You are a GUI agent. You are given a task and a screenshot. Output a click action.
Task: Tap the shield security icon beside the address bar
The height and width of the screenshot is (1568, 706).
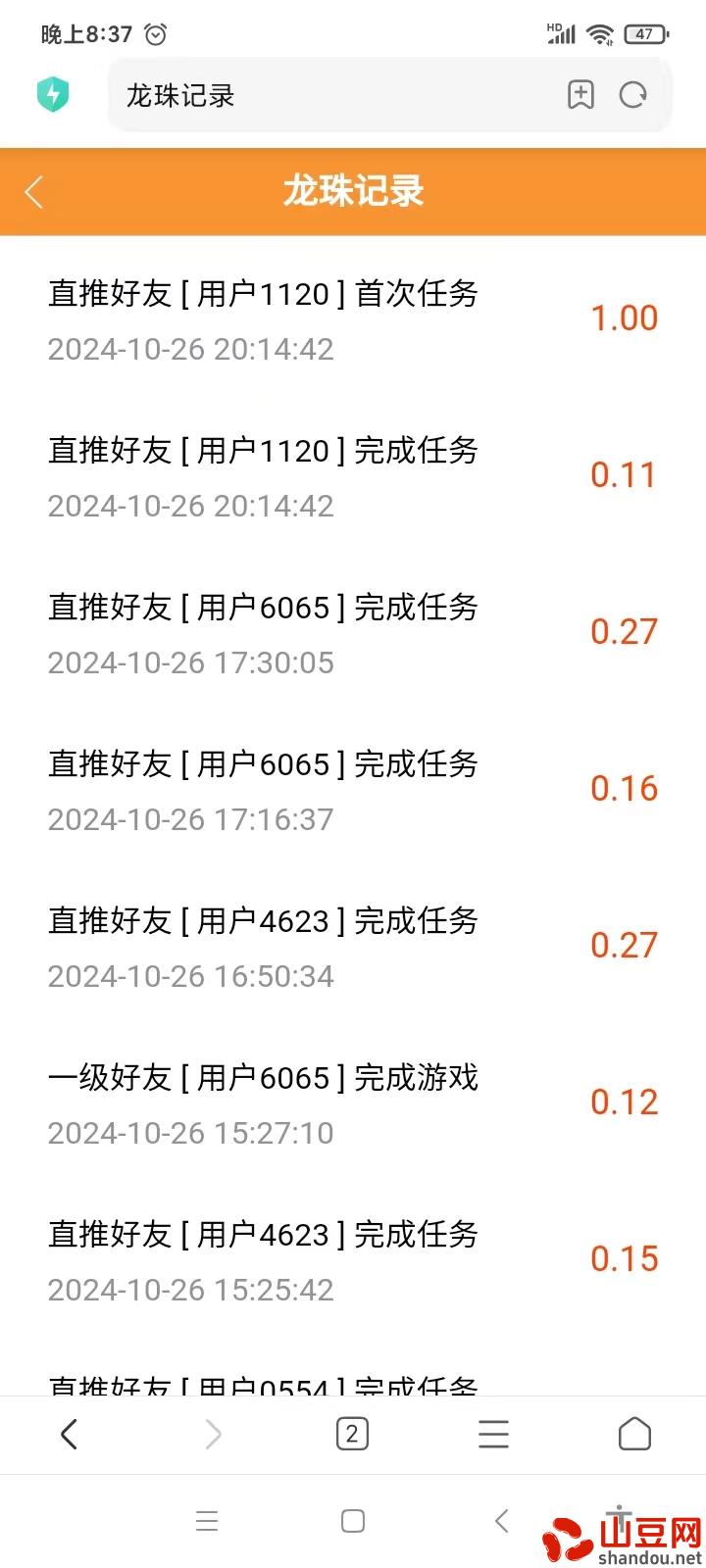pos(54,95)
